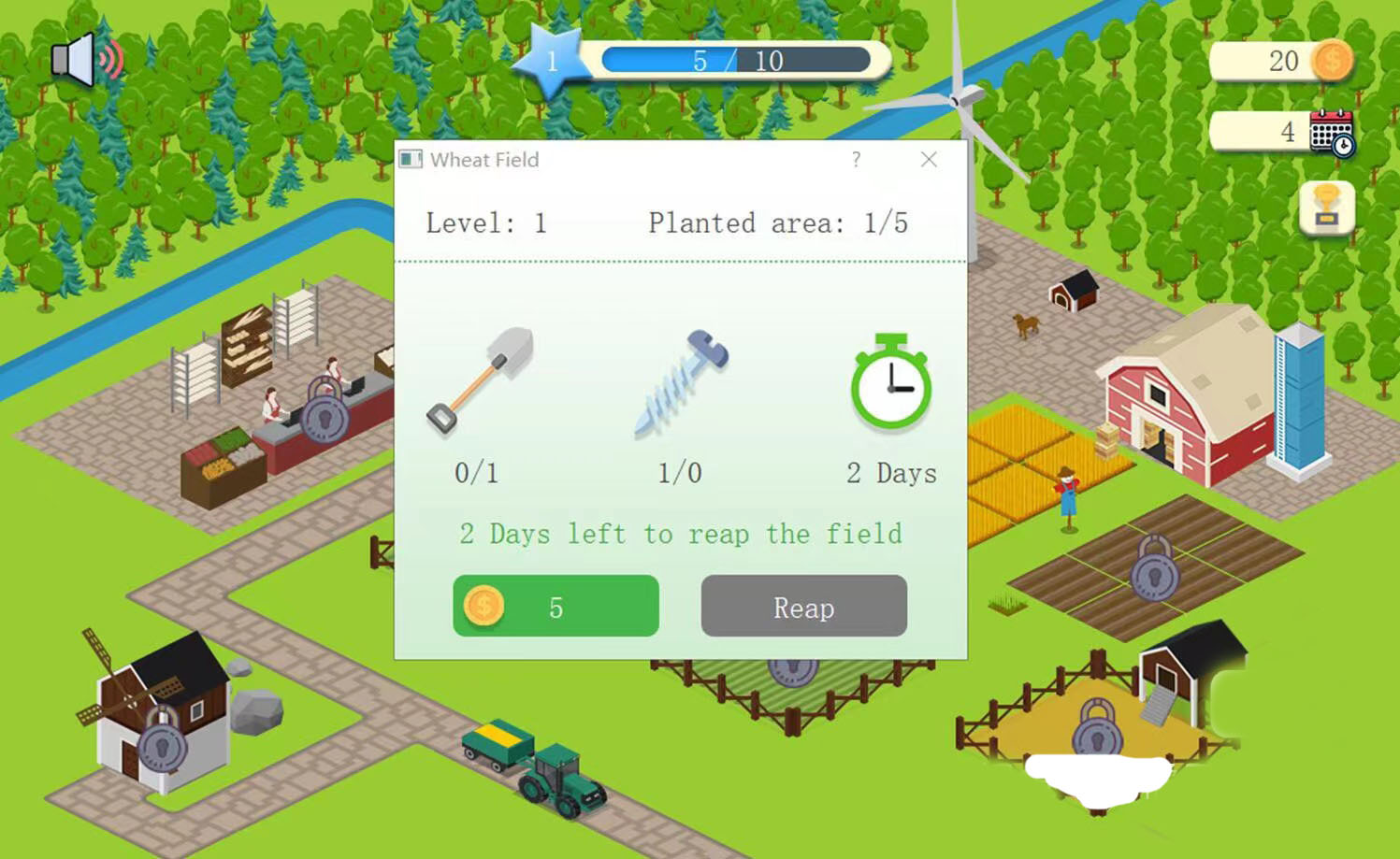Select the red barn

click(x=1188, y=397)
